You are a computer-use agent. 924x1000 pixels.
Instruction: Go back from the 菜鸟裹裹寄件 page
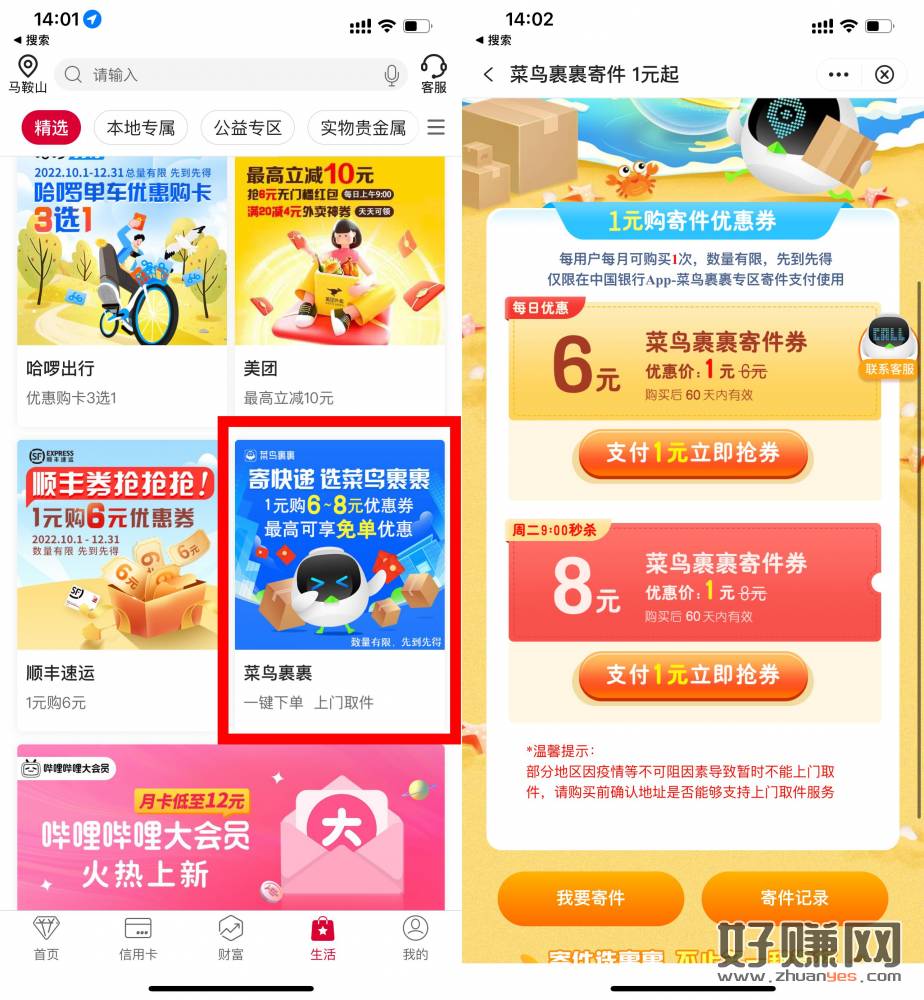point(488,75)
